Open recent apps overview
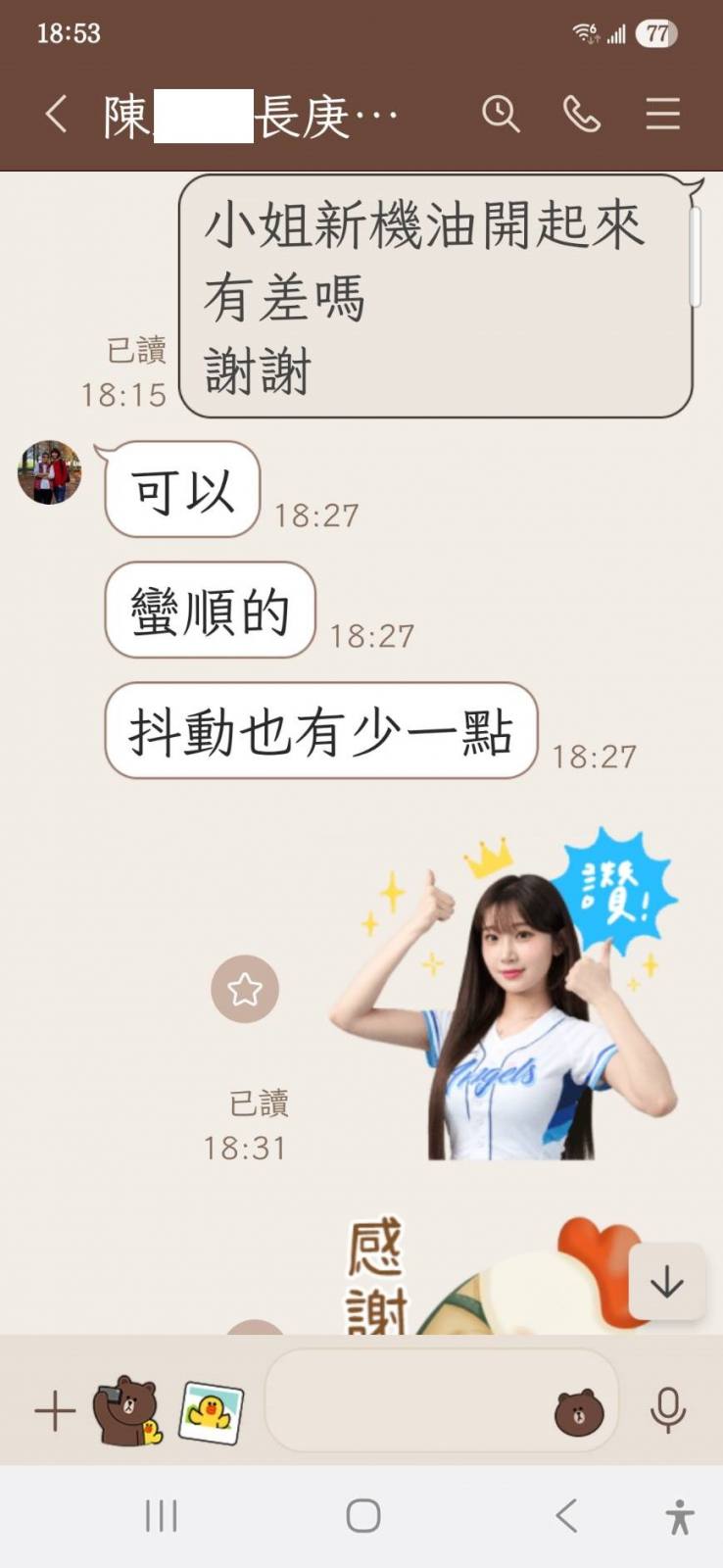The height and width of the screenshot is (1568, 723). pyautogui.click(x=162, y=1516)
